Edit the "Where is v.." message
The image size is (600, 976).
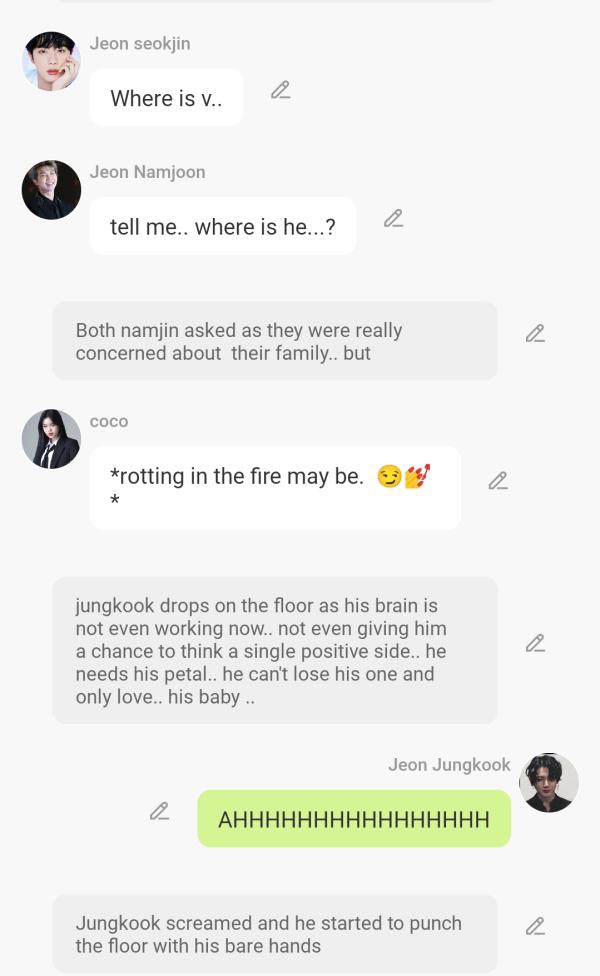(281, 90)
